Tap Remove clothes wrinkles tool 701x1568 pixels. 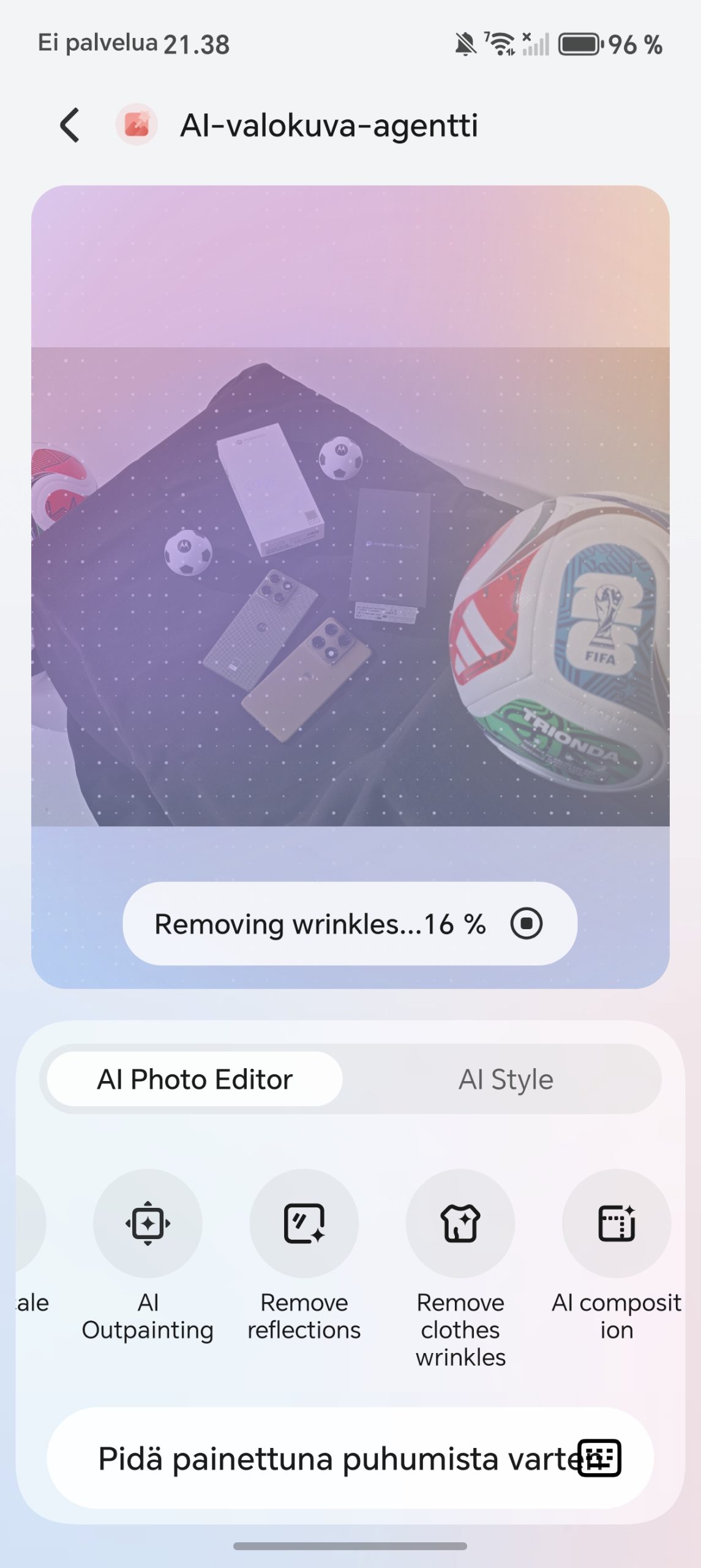point(460,1224)
